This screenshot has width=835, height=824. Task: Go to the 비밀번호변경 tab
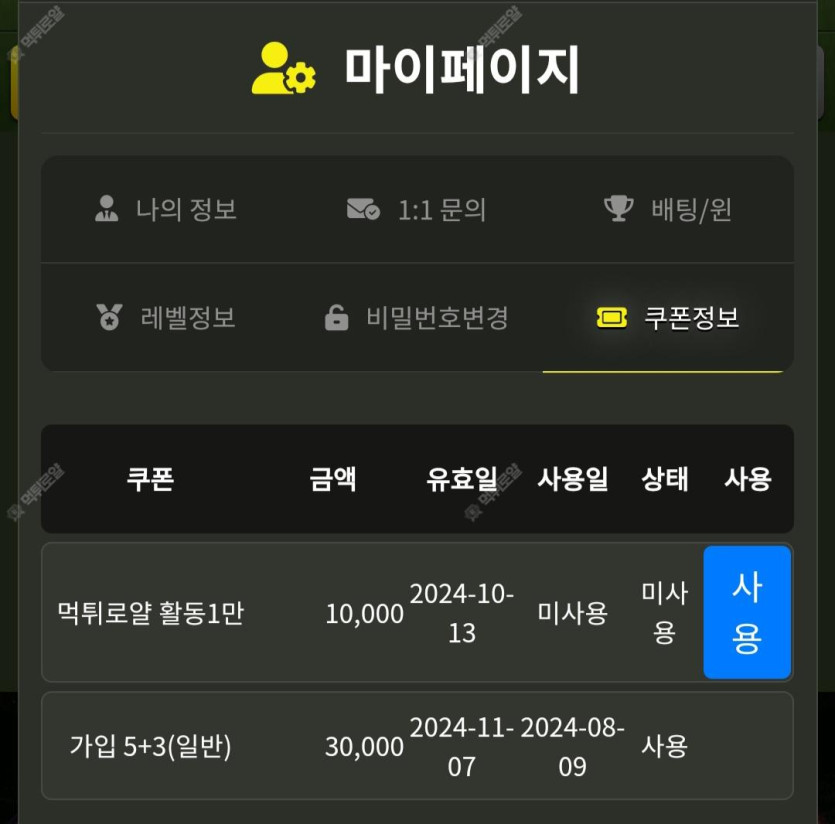pos(416,318)
